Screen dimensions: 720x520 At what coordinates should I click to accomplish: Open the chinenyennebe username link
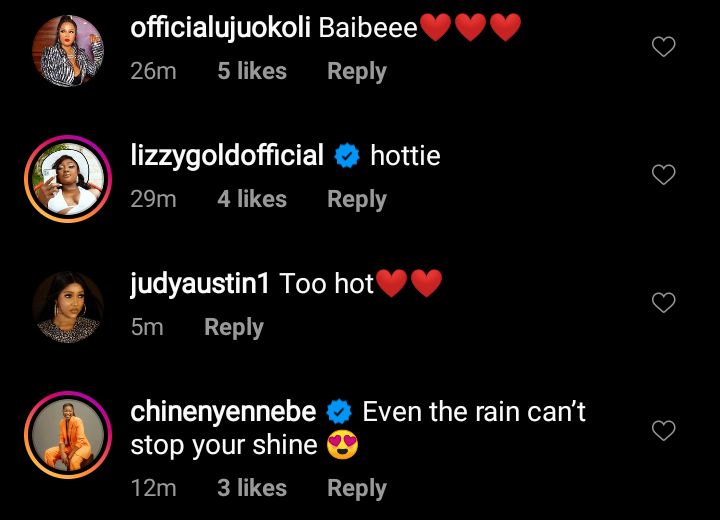223,412
